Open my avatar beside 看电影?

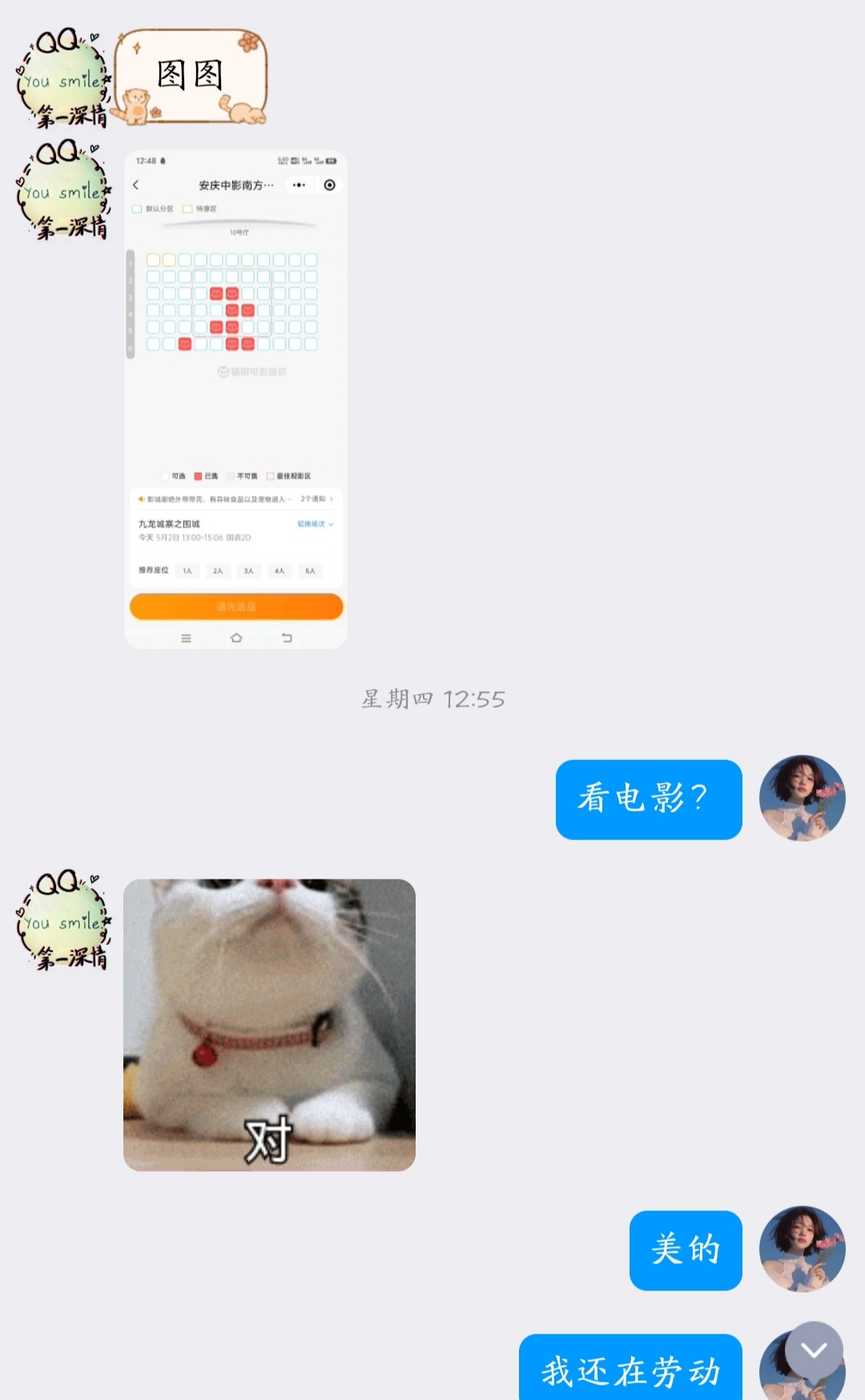[802, 798]
